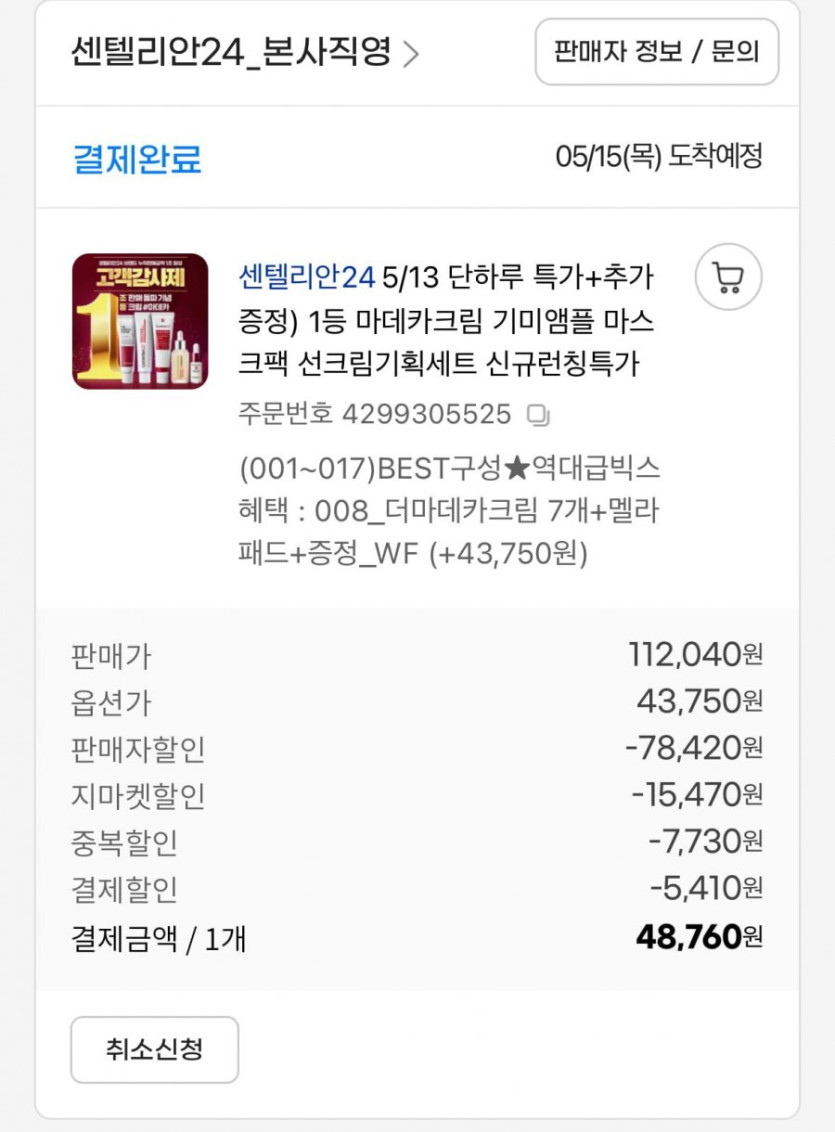Viewport: 835px width, 1132px height.
Task: Add this product to the cart
Action: coord(728,277)
